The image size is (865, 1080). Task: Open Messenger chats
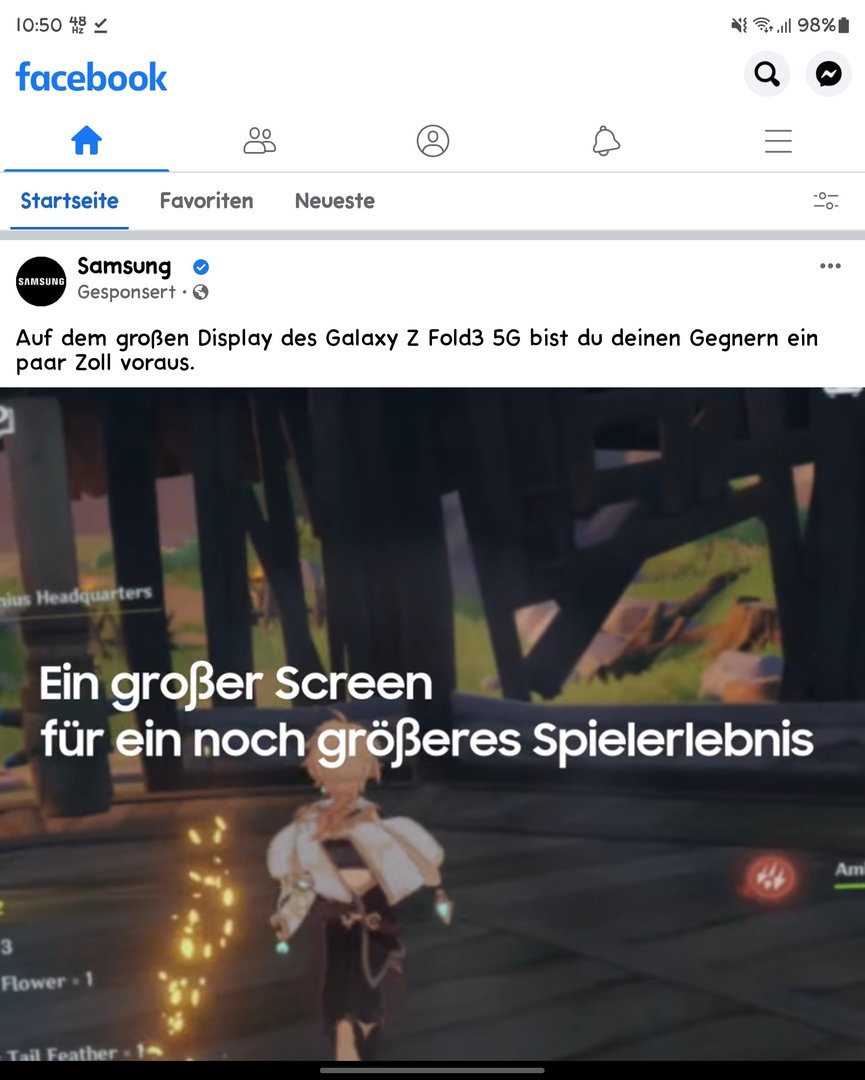tap(829, 74)
